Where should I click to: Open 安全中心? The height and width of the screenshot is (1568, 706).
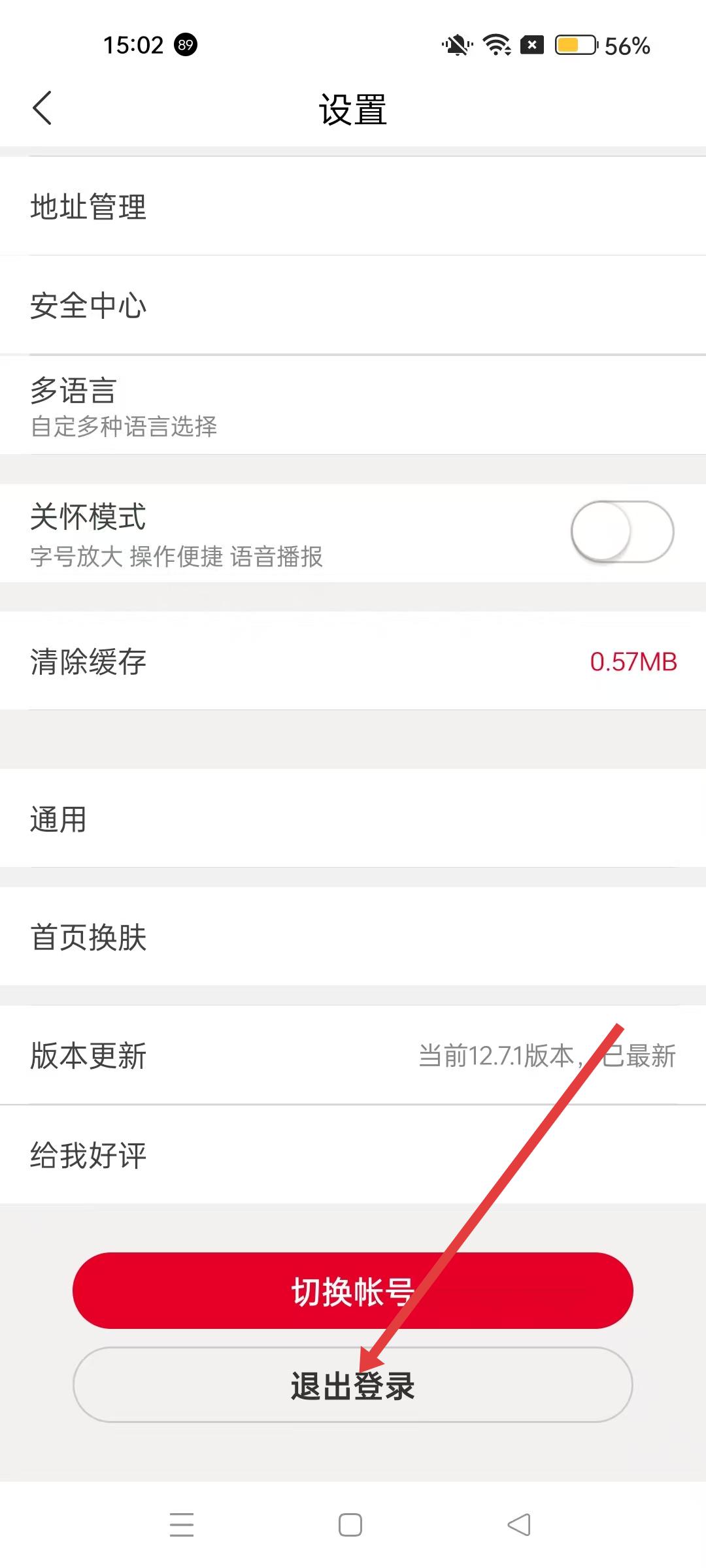[x=353, y=305]
